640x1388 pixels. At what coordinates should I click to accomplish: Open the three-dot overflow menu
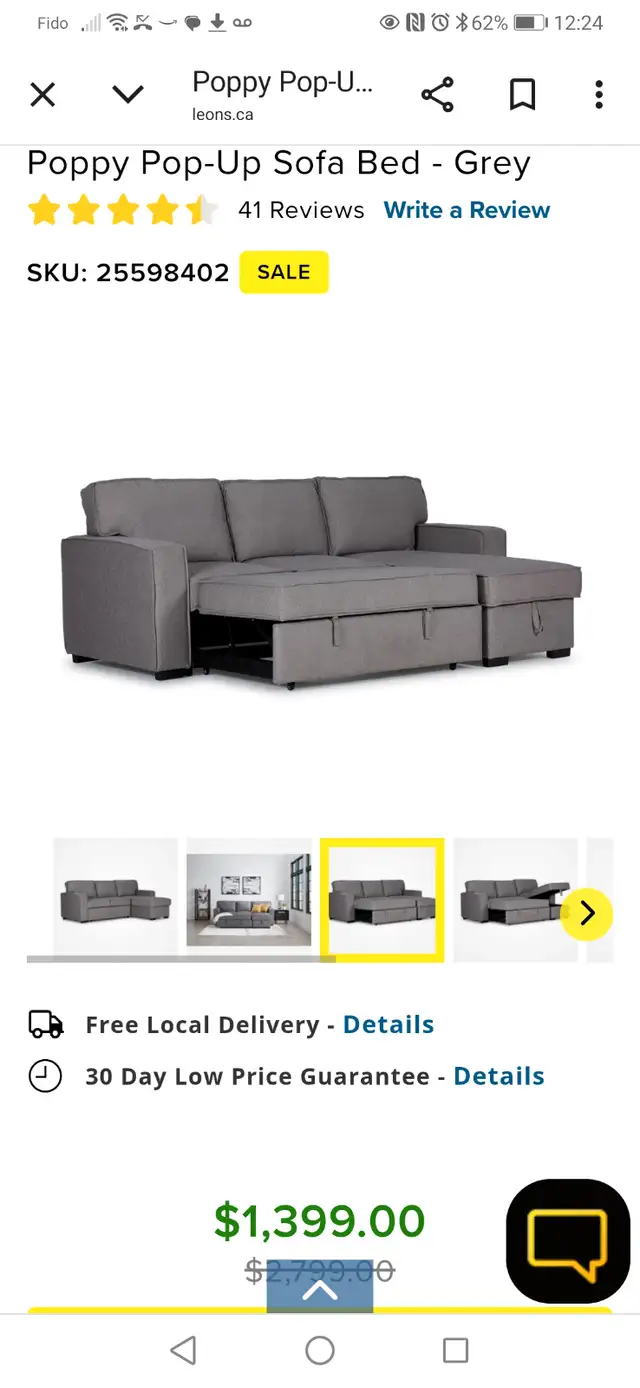click(x=598, y=95)
